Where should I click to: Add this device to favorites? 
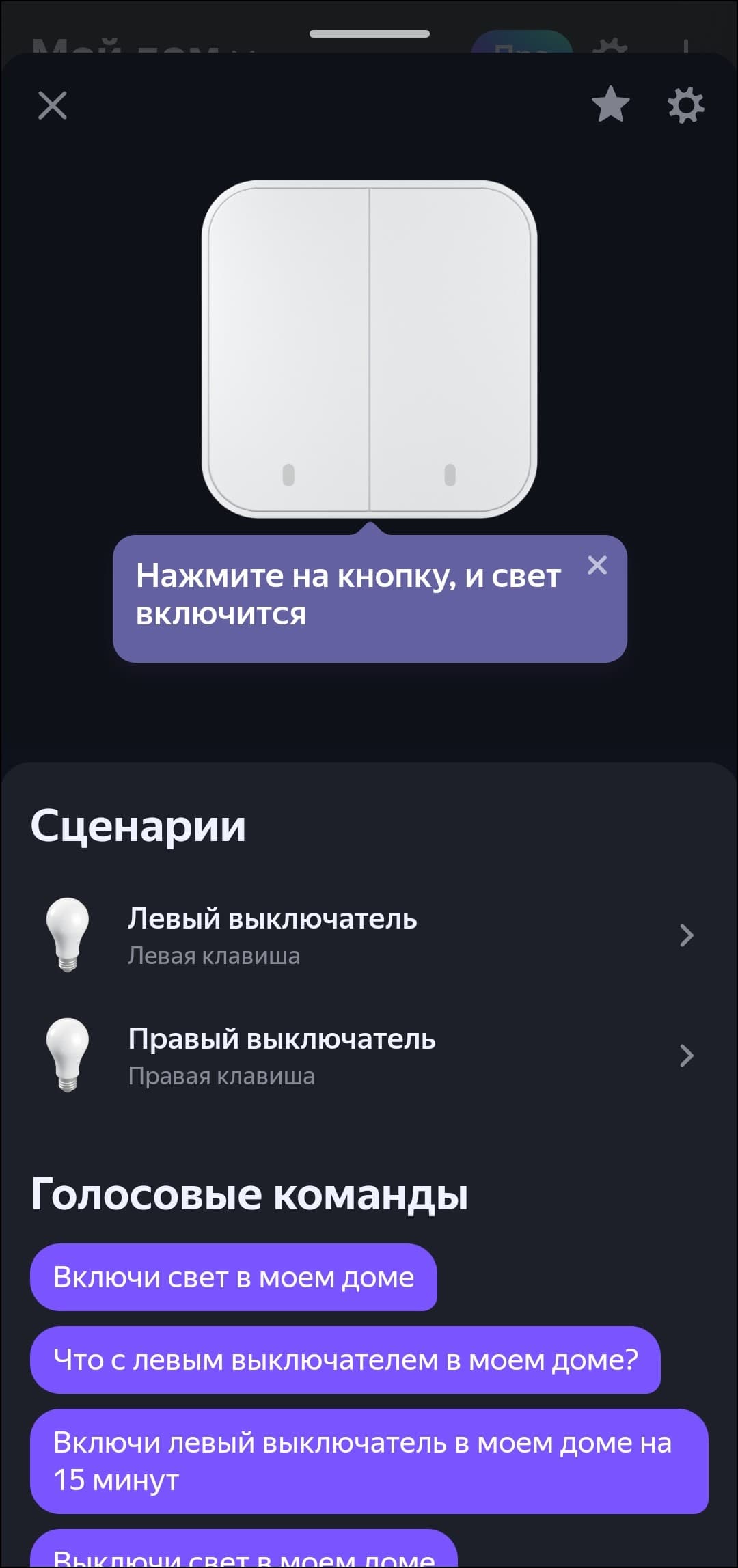point(610,105)
